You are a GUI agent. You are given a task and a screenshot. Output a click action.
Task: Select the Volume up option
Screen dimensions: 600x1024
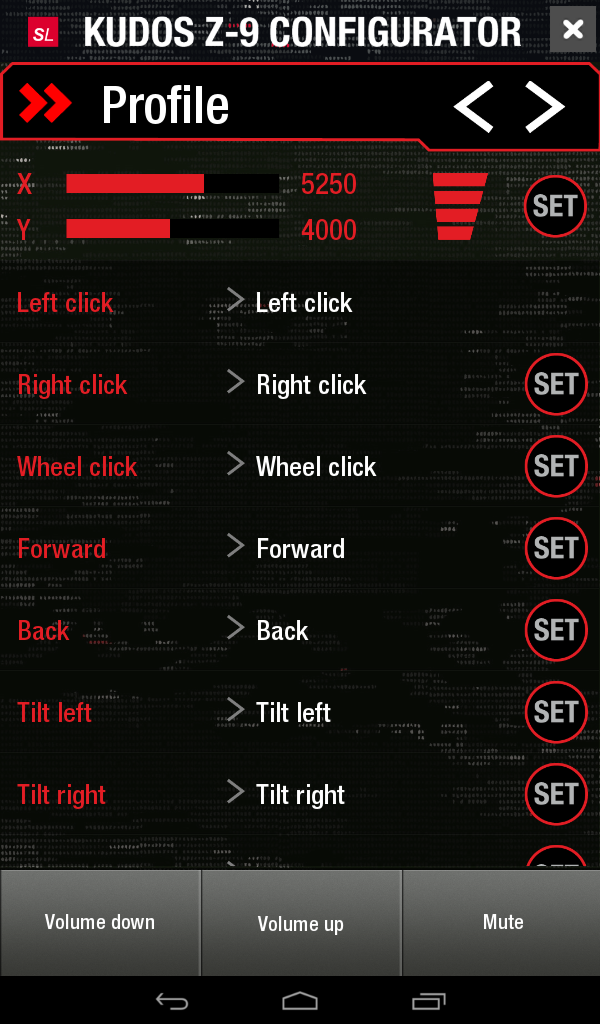(x=301, y=922)
